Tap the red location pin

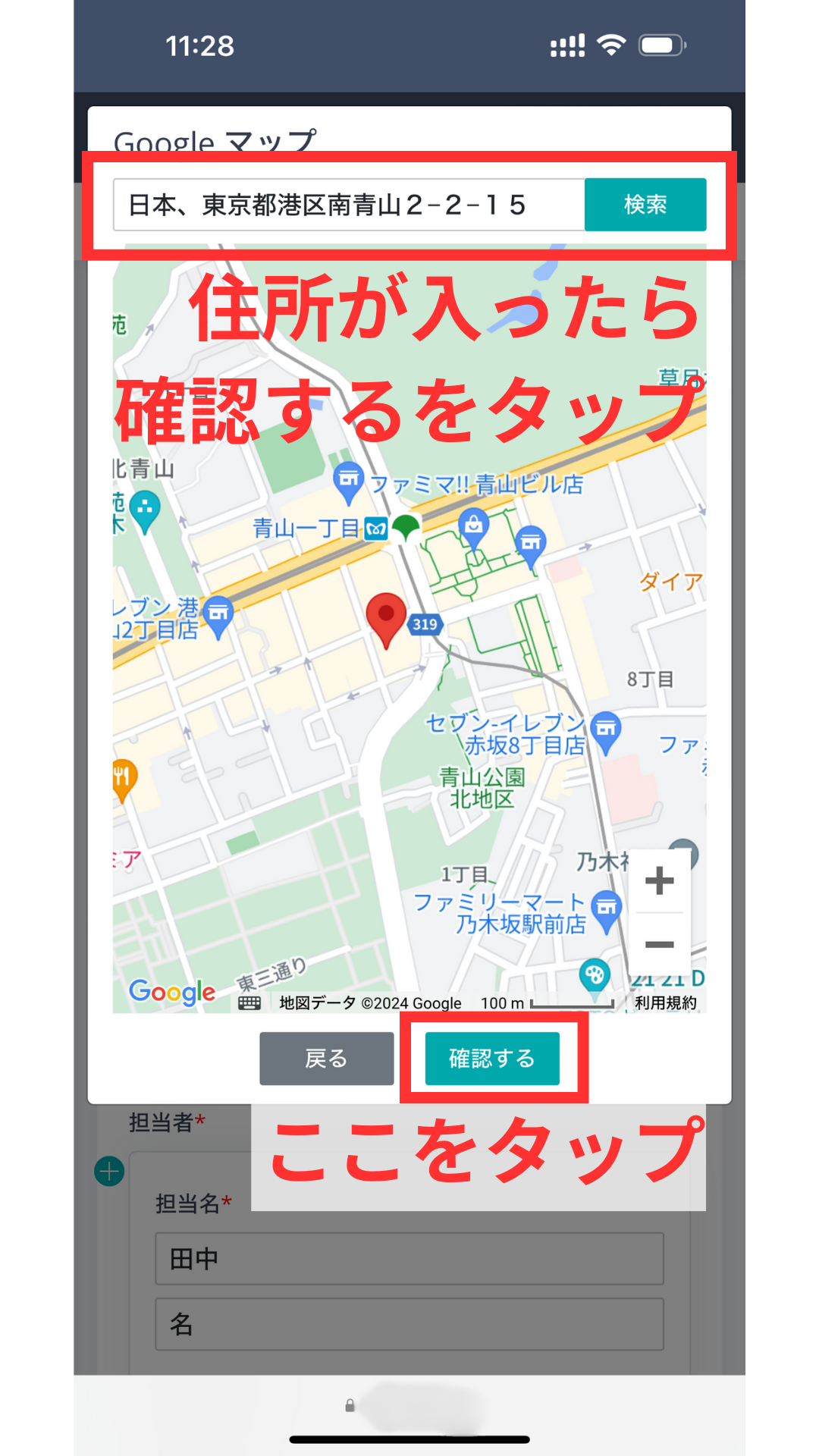point(386,617)
